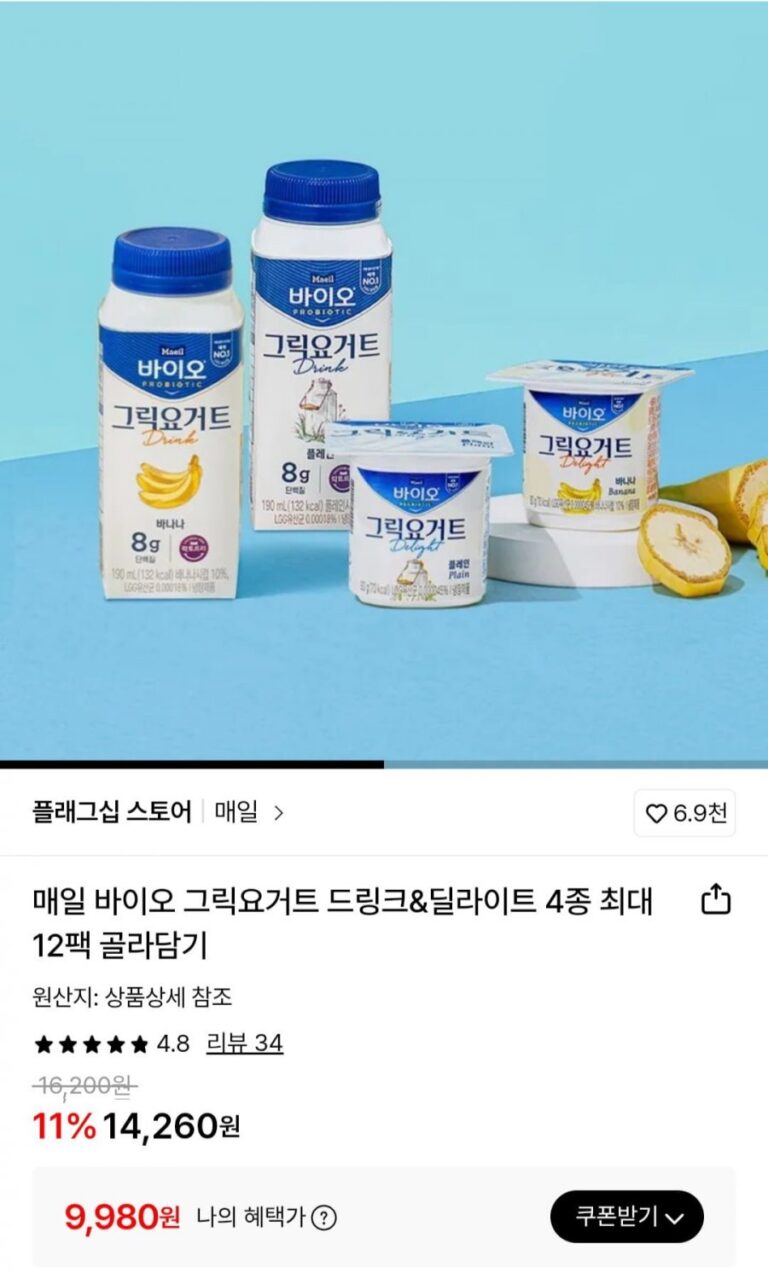This screenshot has width=768, height=1273.
Task: Open the 나의 혜택가 help icon
Action: [x=324, y=1218]
